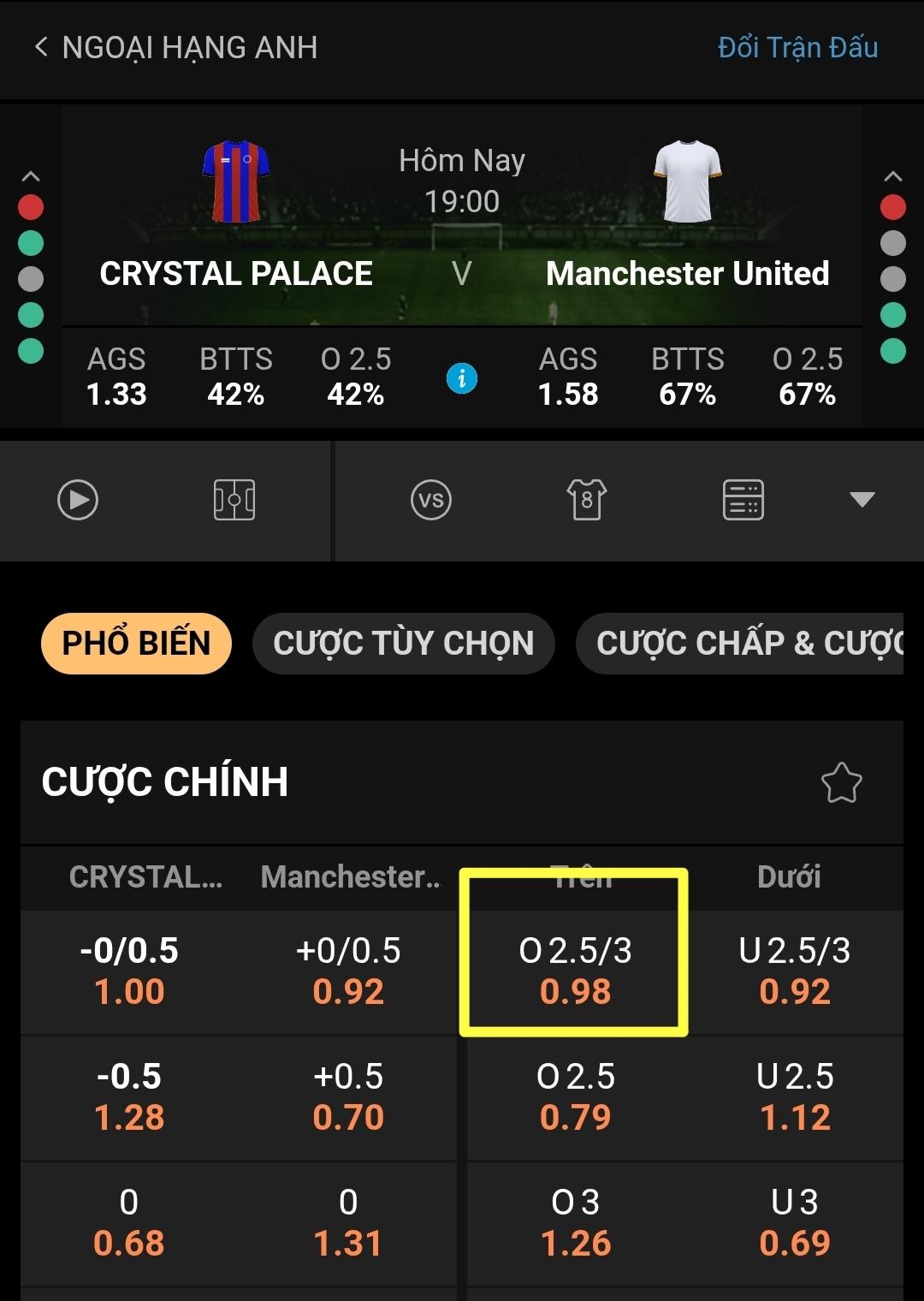
Task: Choose Manchester +0/0.5 odds 0.92
Action: 348,971
